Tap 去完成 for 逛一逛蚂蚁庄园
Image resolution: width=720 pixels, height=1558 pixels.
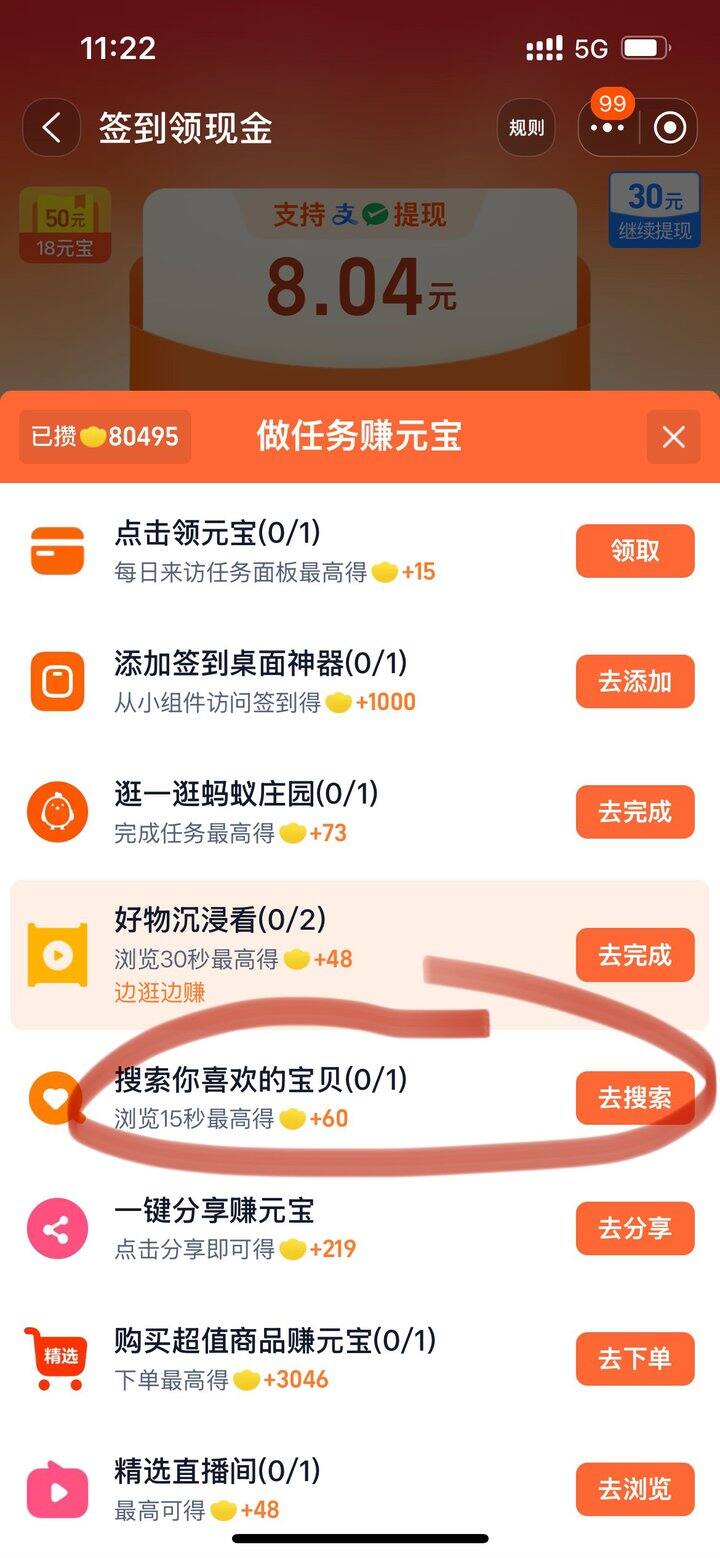pyautogui.click(x=635, y=812)
